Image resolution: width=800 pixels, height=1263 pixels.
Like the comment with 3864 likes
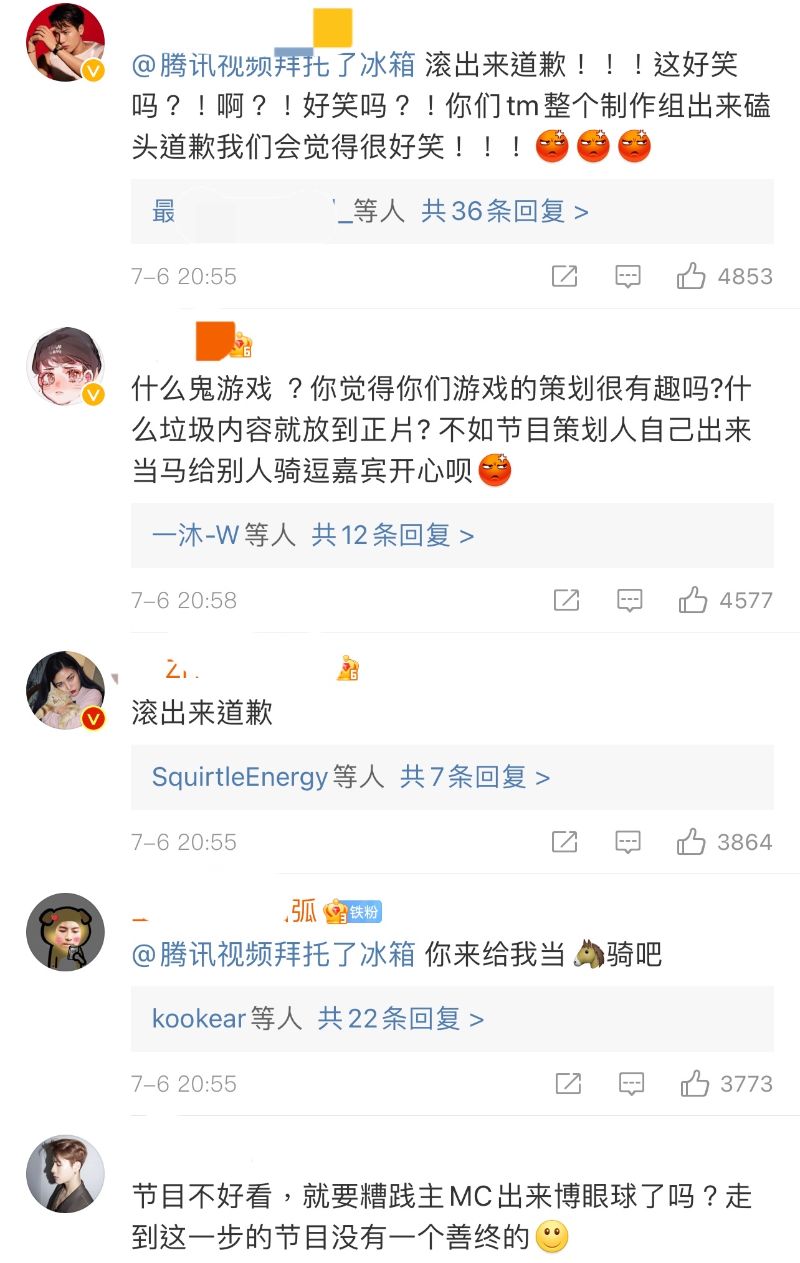pyautogui.click(x=691, y=842)
